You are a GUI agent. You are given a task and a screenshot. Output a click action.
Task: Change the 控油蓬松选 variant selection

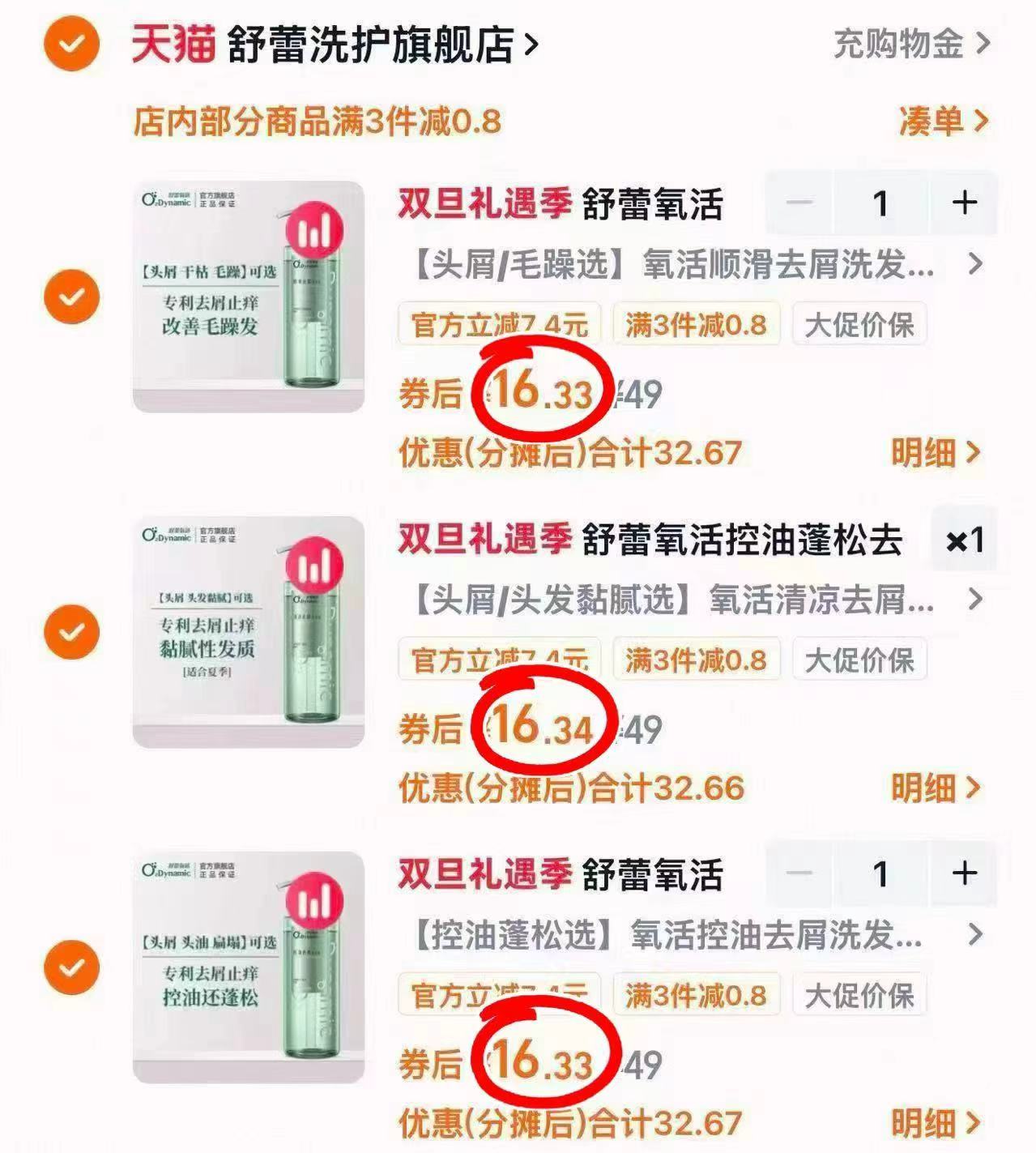click(x=689, y=936)
